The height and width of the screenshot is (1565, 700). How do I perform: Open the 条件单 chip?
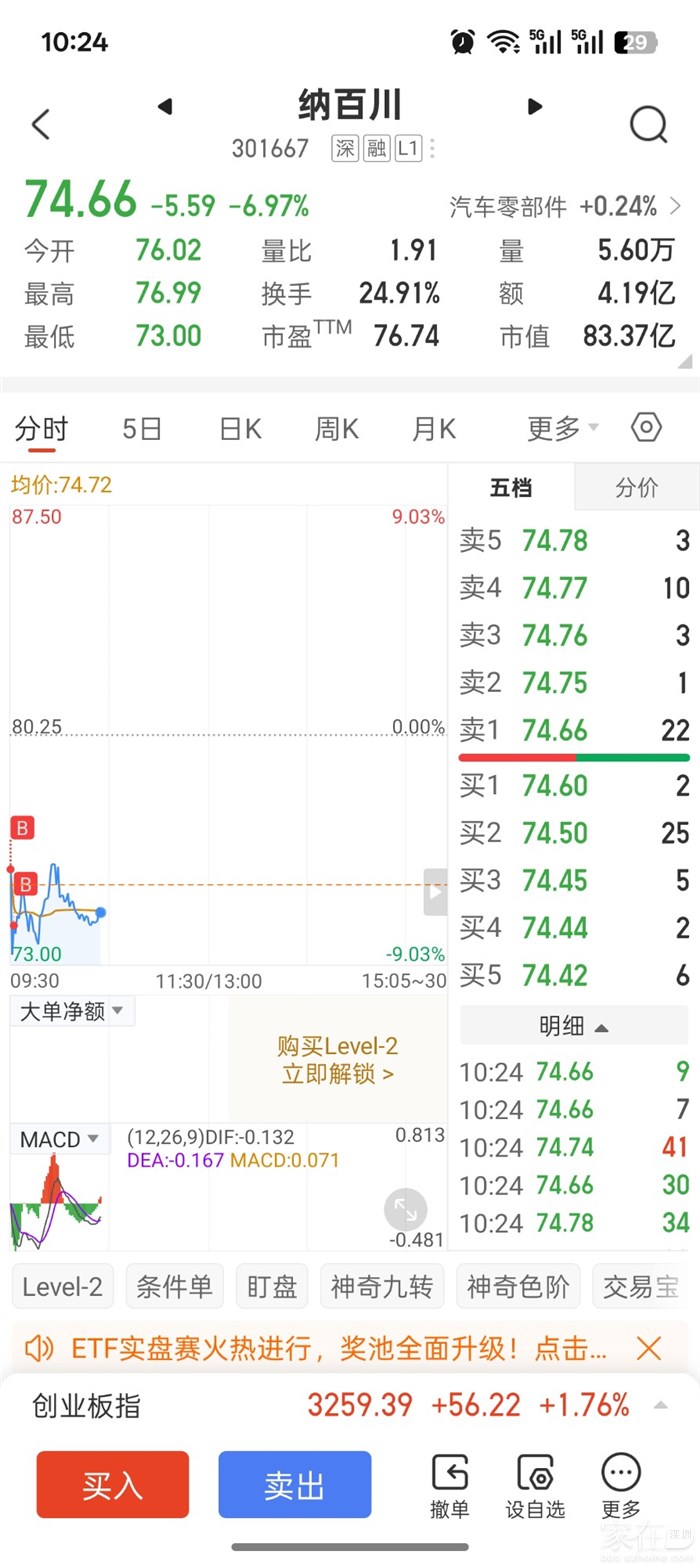coord(174,1287)
